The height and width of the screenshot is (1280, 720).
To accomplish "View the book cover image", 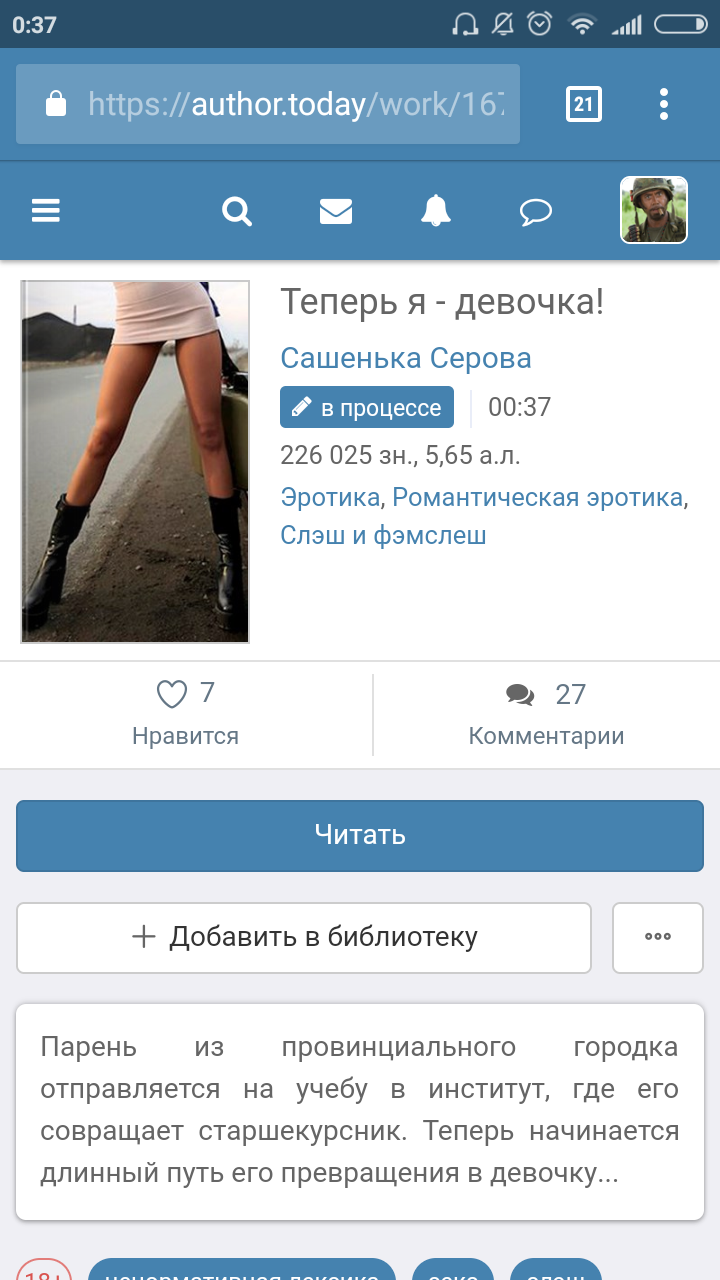I will point(135,461).
